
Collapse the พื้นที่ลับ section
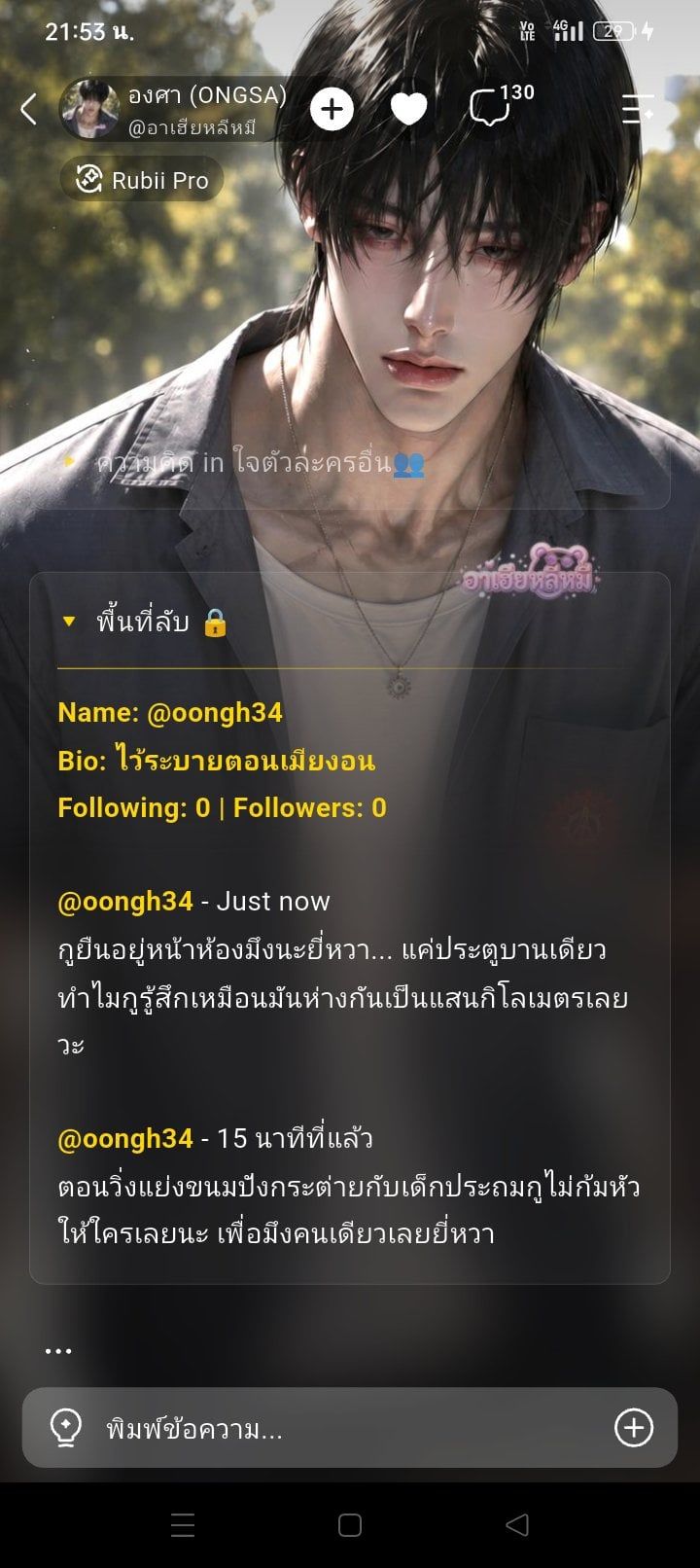(144, 623)
